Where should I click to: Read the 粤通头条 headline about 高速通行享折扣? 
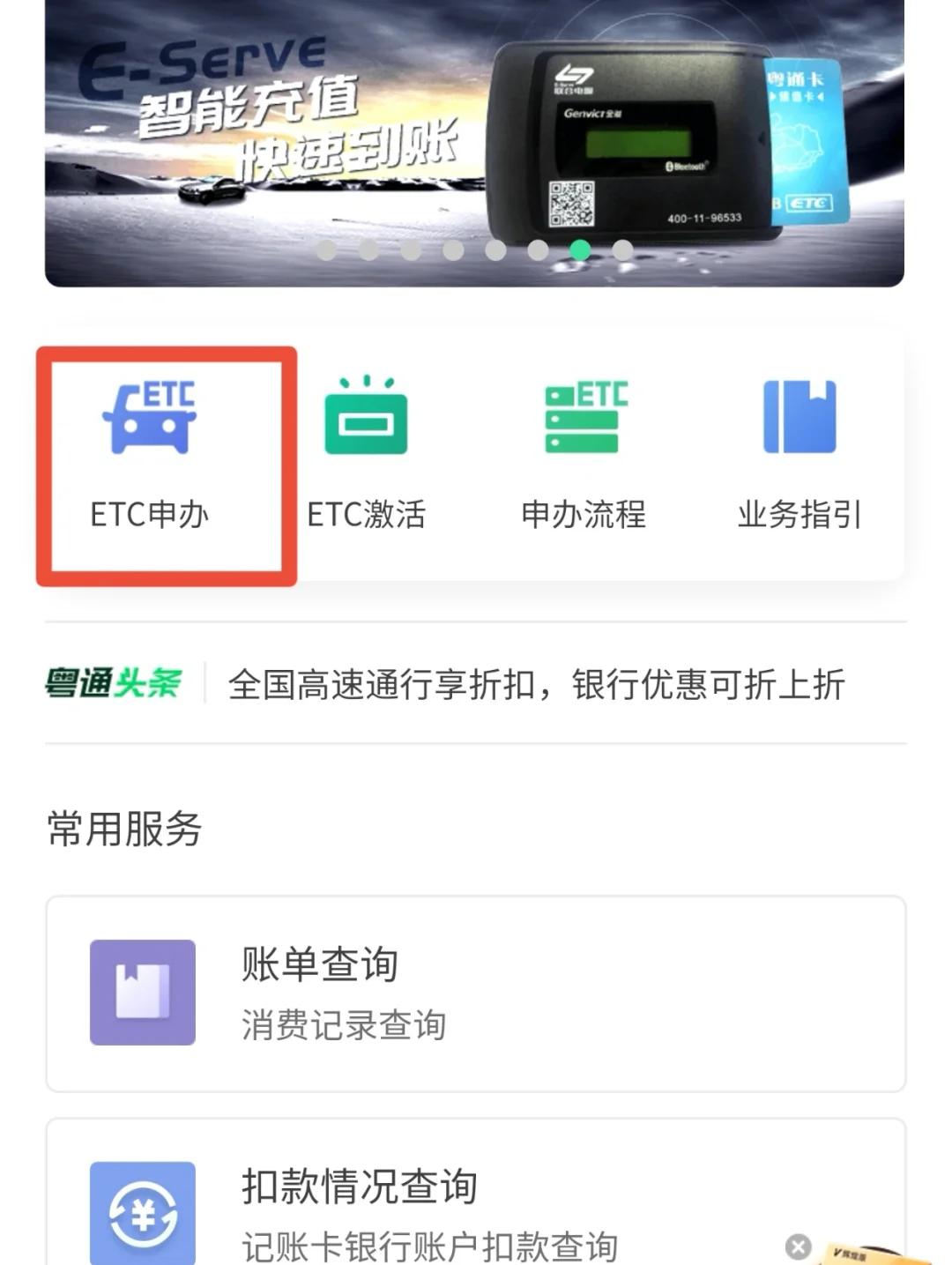coord(535,684)
